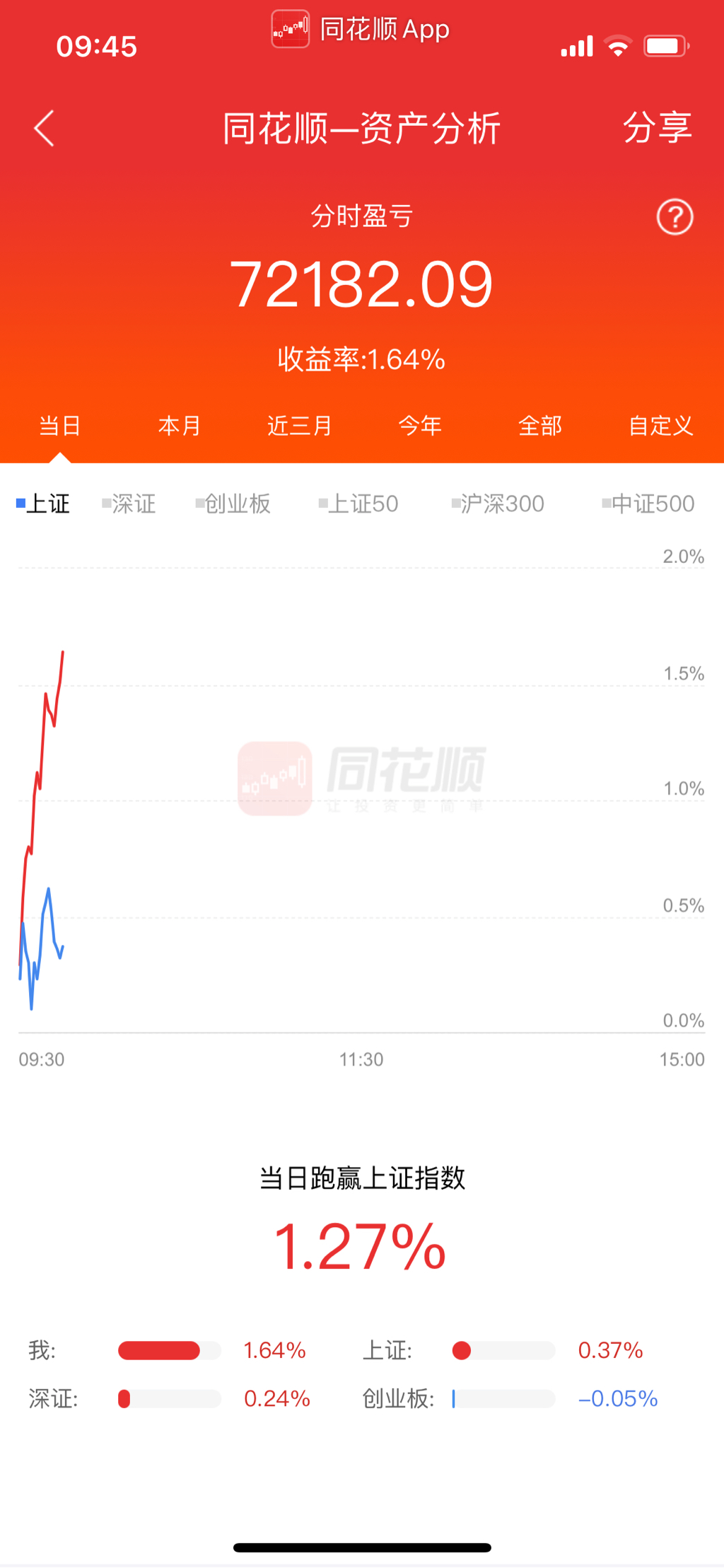Viewport: 724px width, 1568px height.
Task: Select the 上证 index comparison
Action: (x=43, y=504)
